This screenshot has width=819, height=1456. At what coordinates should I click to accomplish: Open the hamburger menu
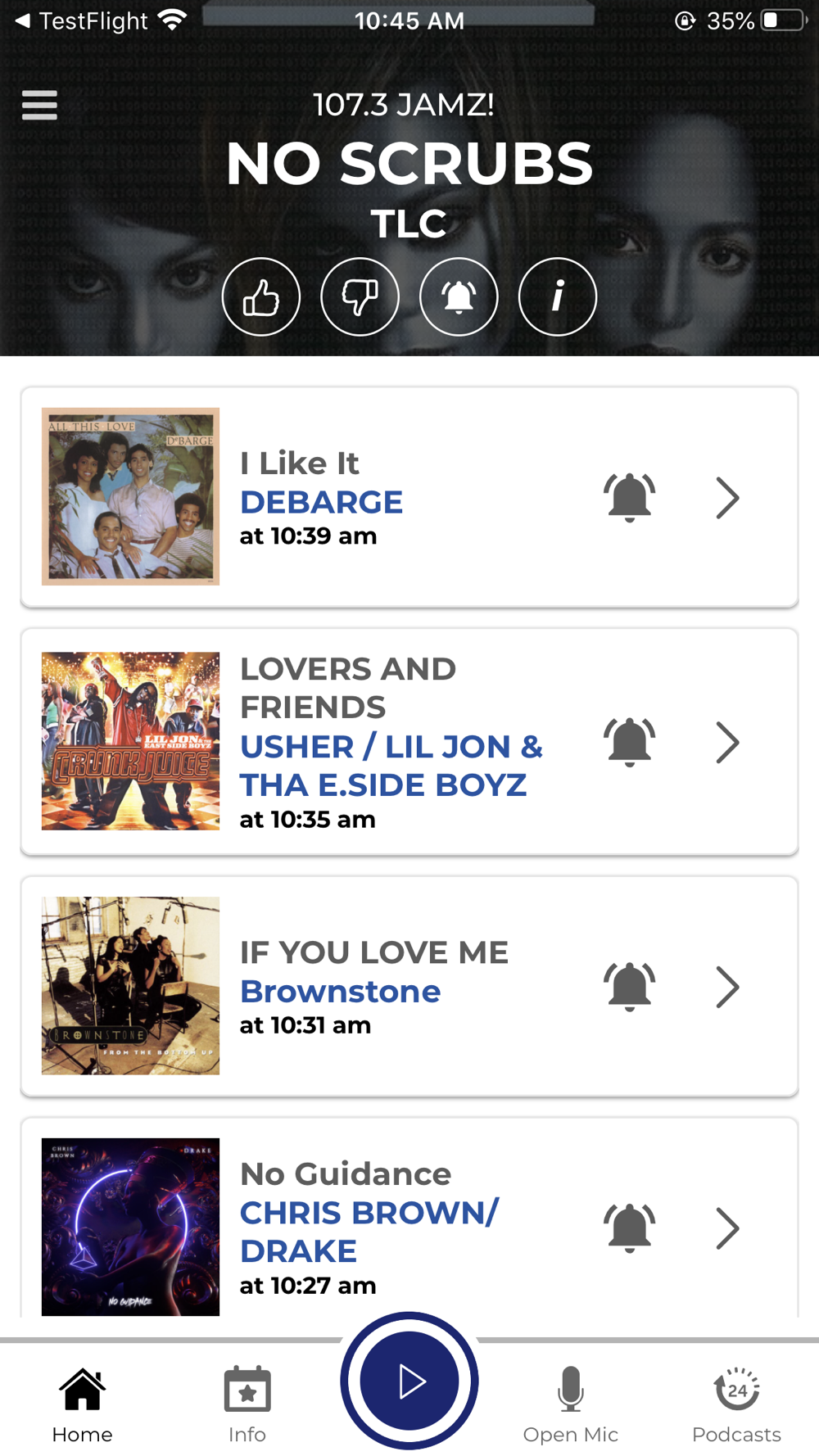[39, 105]
